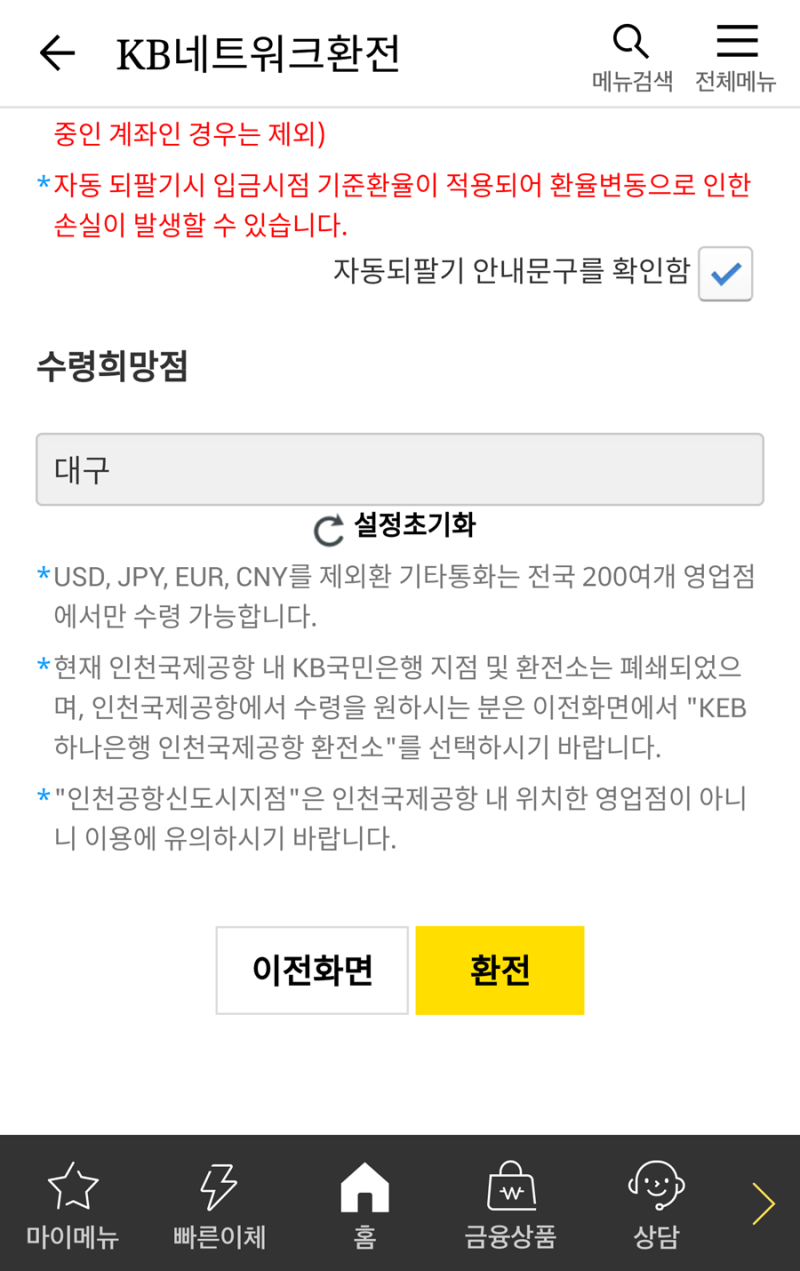Open 메뉴검색 via the magnifier icon

[630, 42]
